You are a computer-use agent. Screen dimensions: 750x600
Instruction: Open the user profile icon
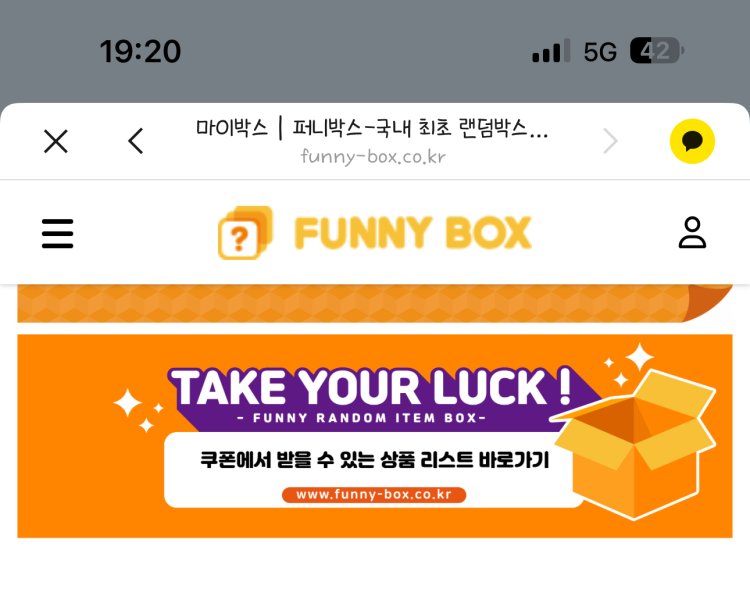coord(692,232)
